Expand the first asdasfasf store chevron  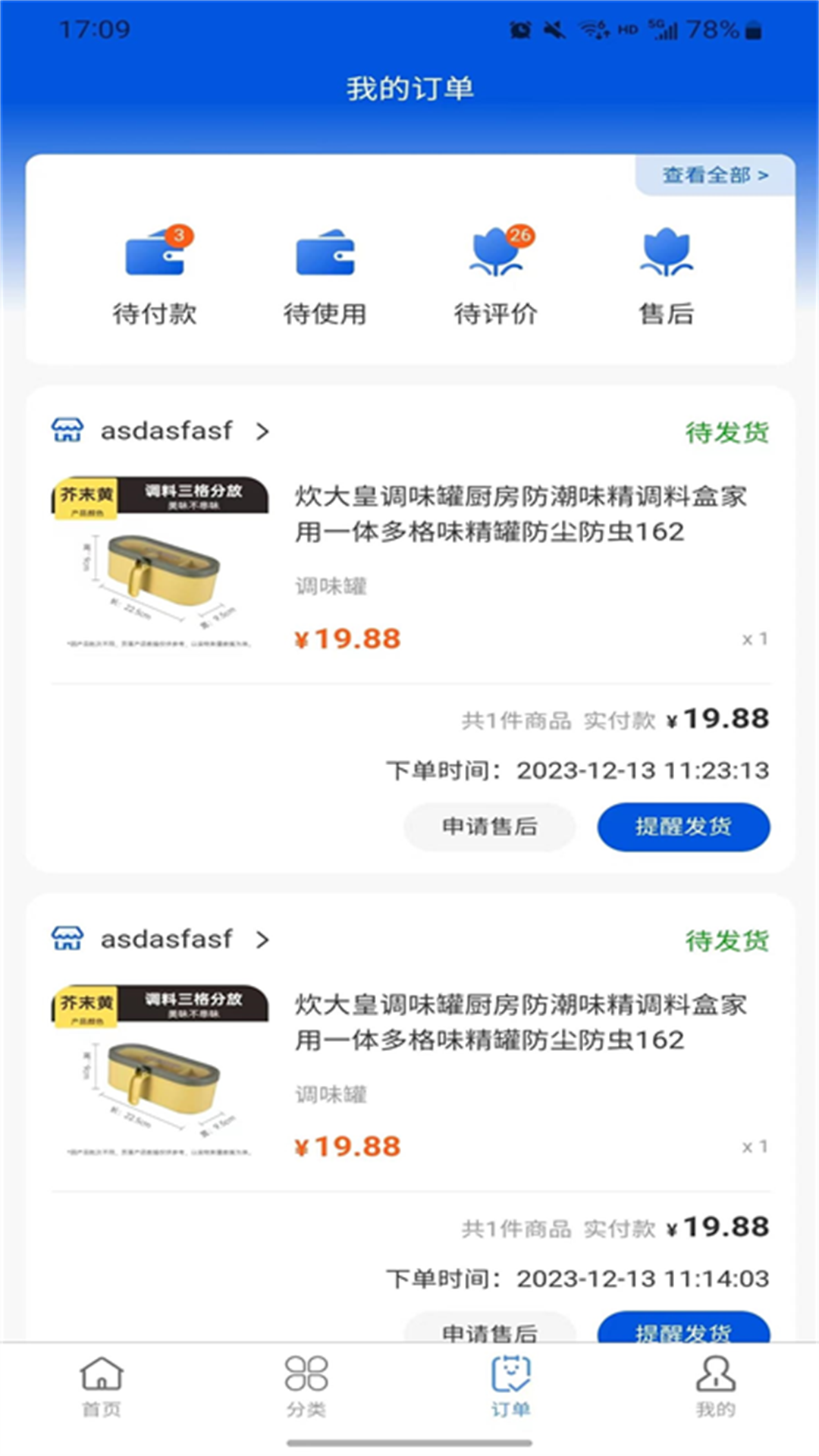tap(263, 431)
